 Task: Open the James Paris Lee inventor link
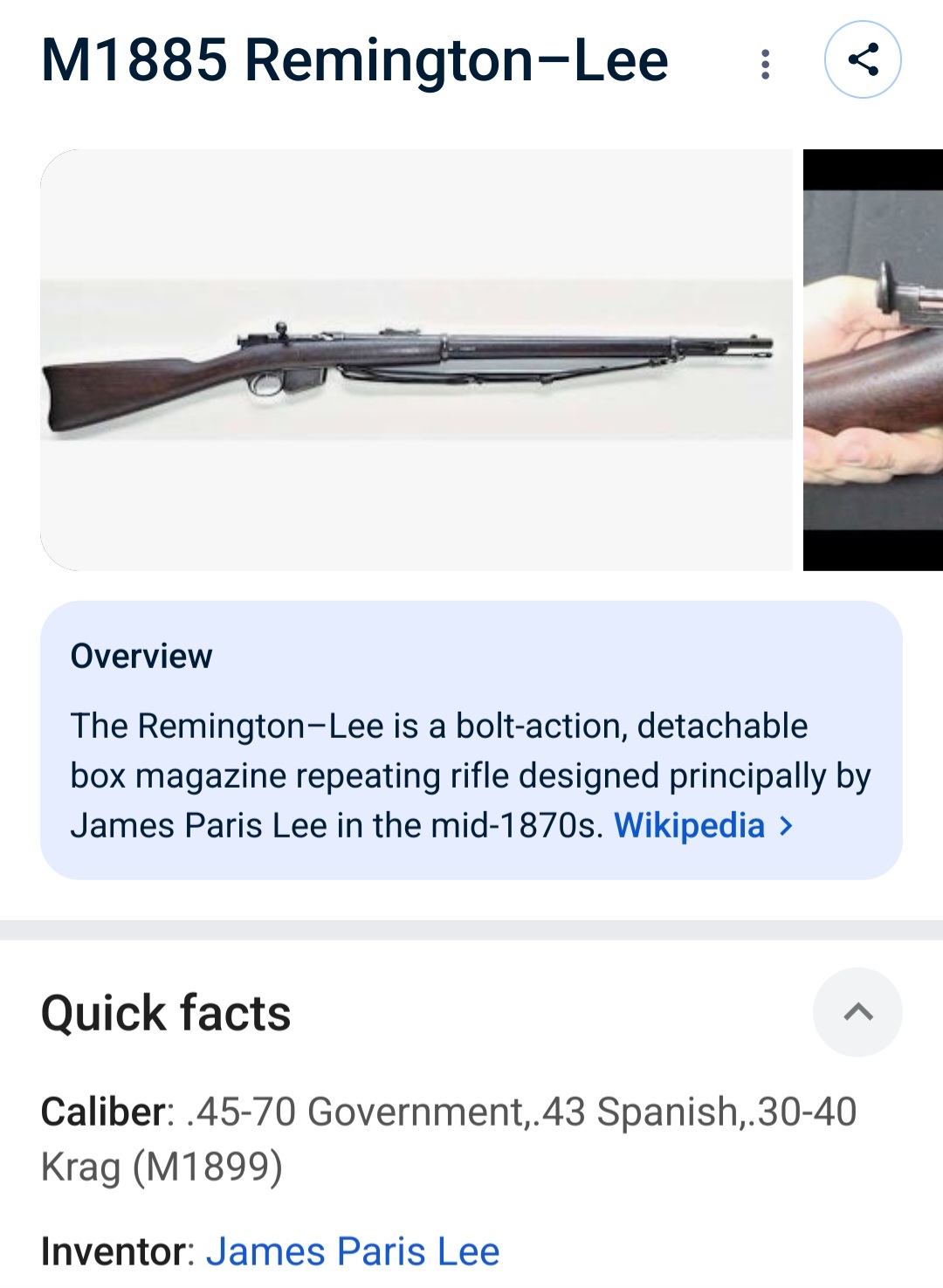tap(353, 1250)
